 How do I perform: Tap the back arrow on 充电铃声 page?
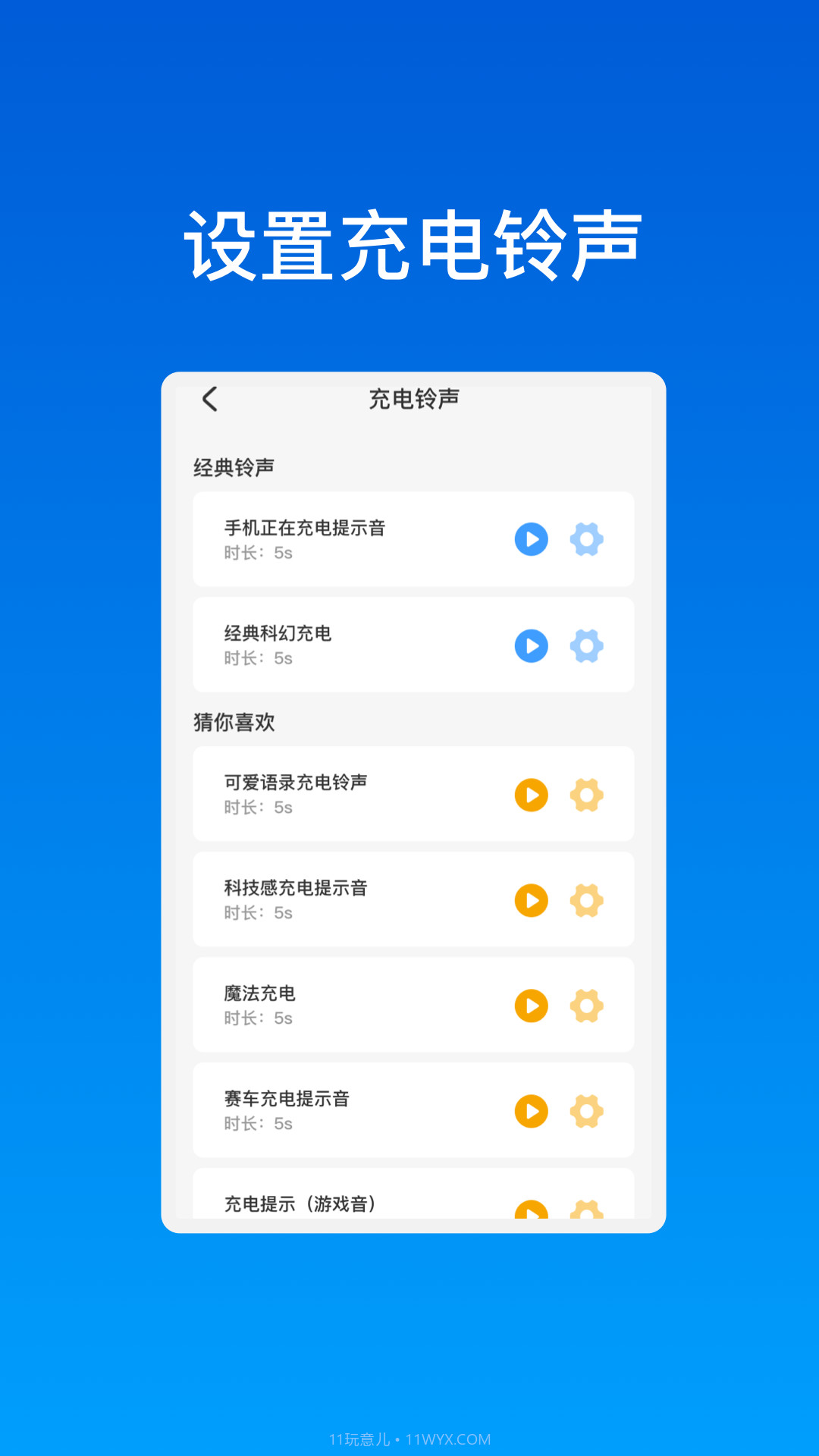pos(210,397)
